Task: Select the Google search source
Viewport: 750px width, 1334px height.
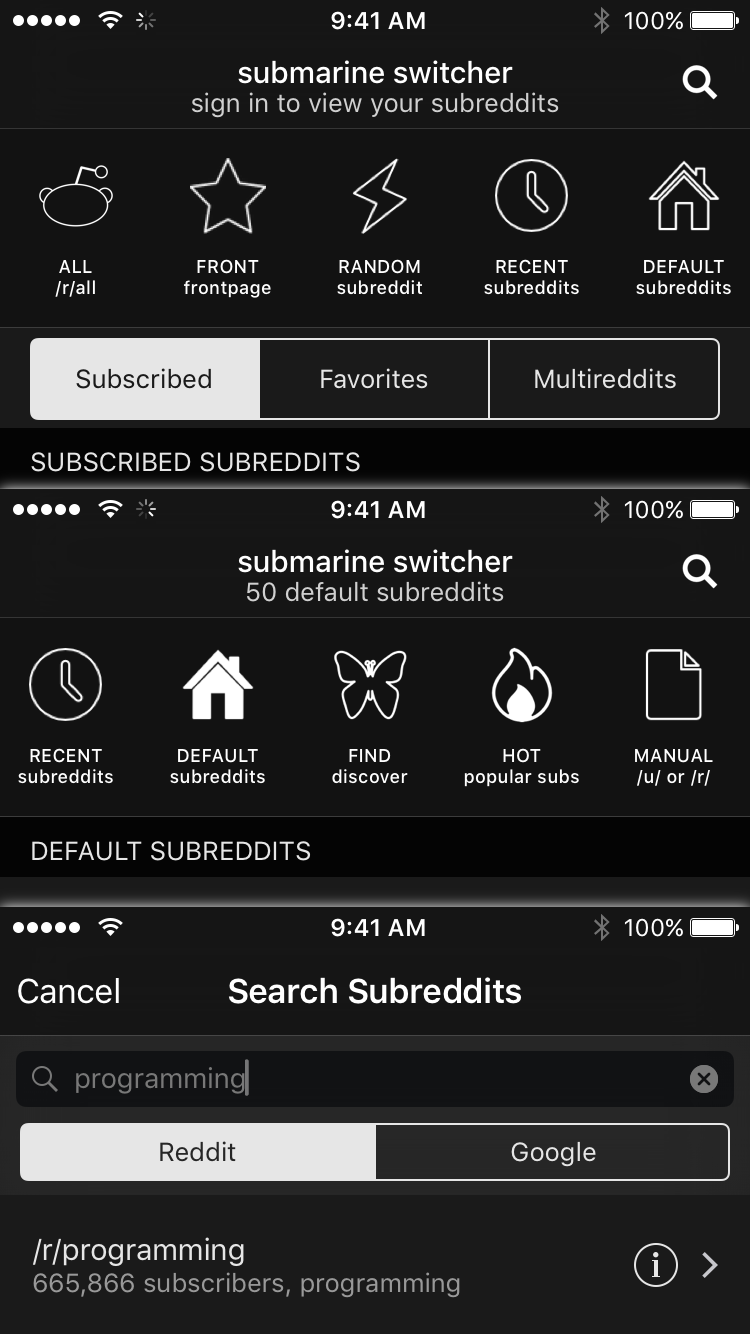Action: [x=553, y=1152]
